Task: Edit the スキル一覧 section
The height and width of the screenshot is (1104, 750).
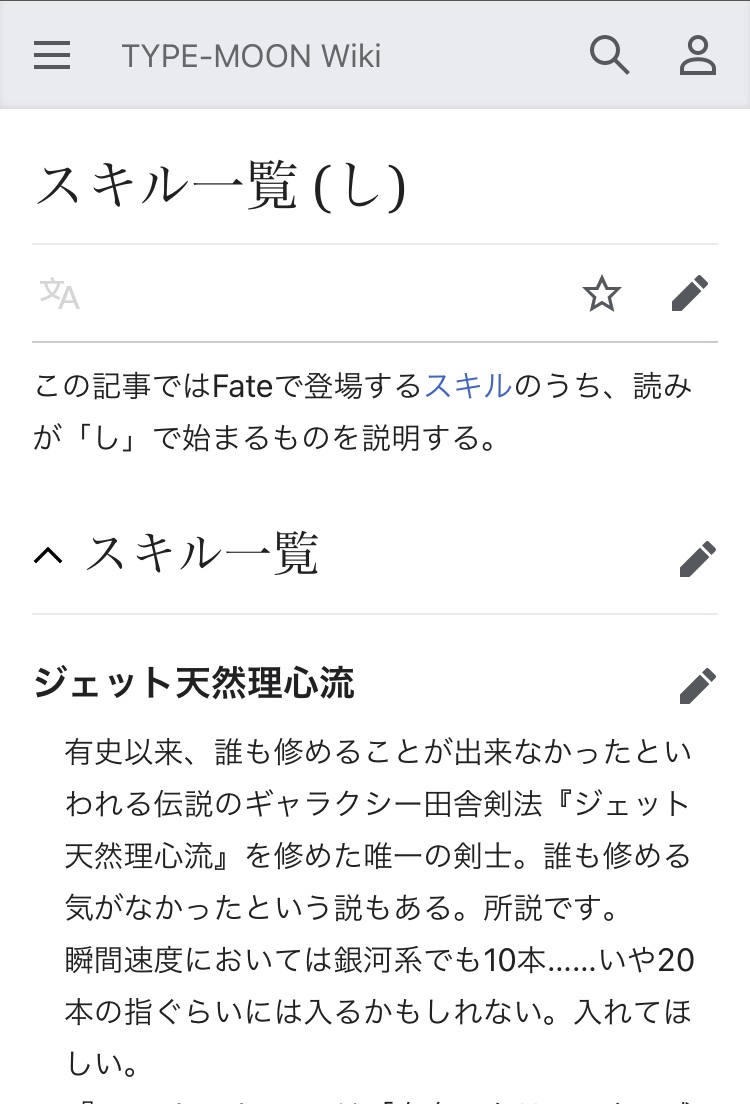Action: (x=697, y=559)
